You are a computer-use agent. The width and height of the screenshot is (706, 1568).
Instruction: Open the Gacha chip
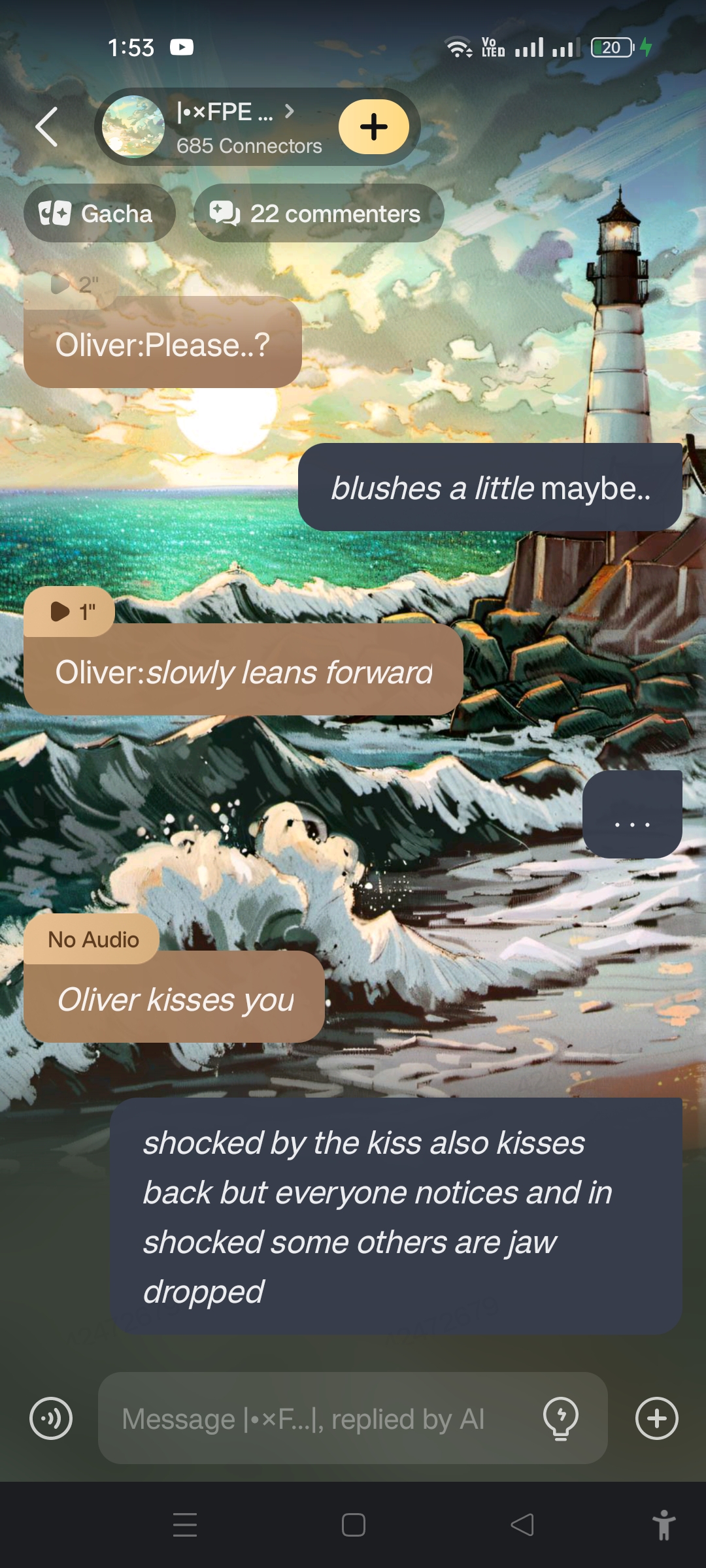pyautogui.click(x=99, y=214)
